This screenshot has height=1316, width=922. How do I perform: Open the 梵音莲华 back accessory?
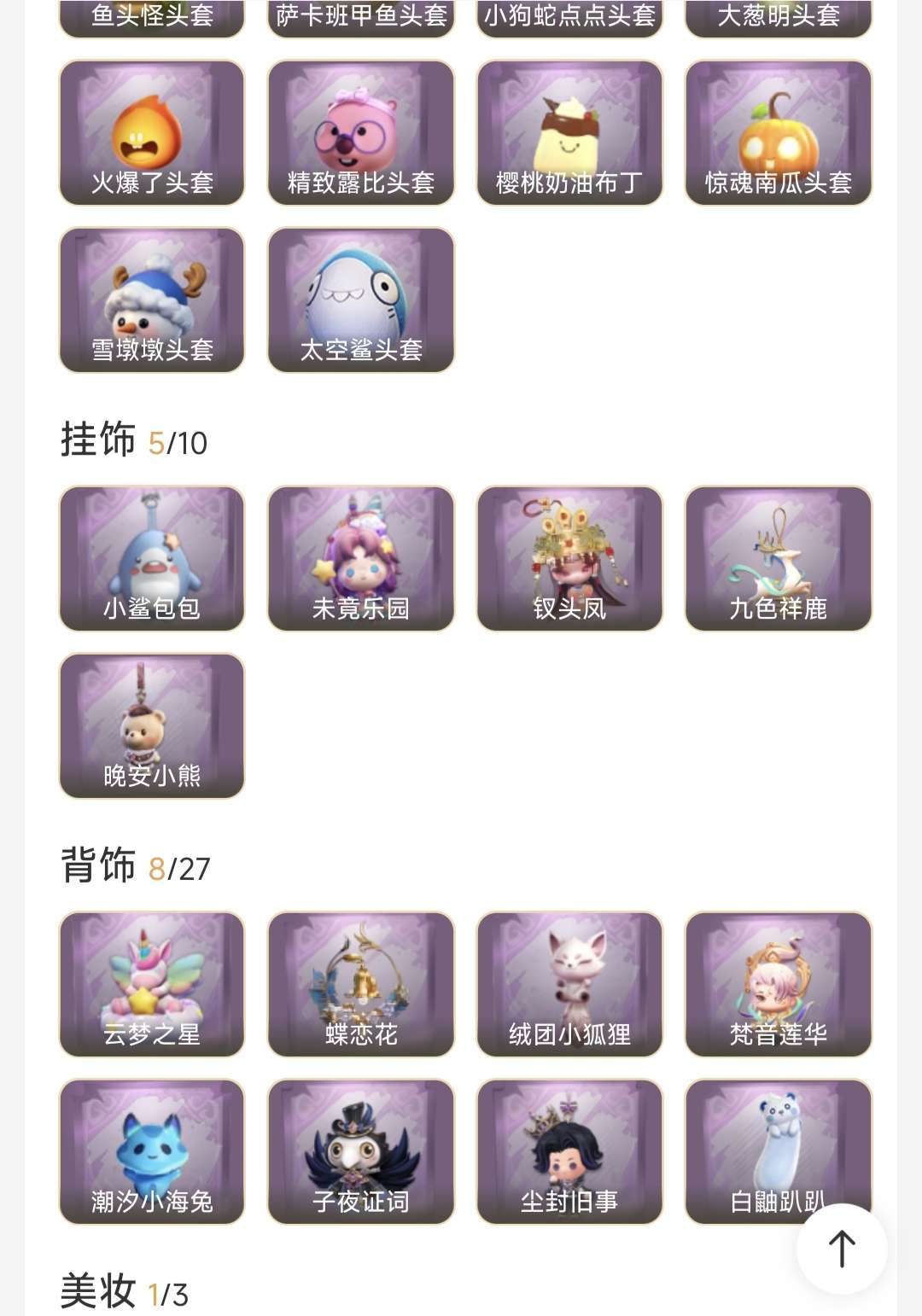[x=779, y=984]
